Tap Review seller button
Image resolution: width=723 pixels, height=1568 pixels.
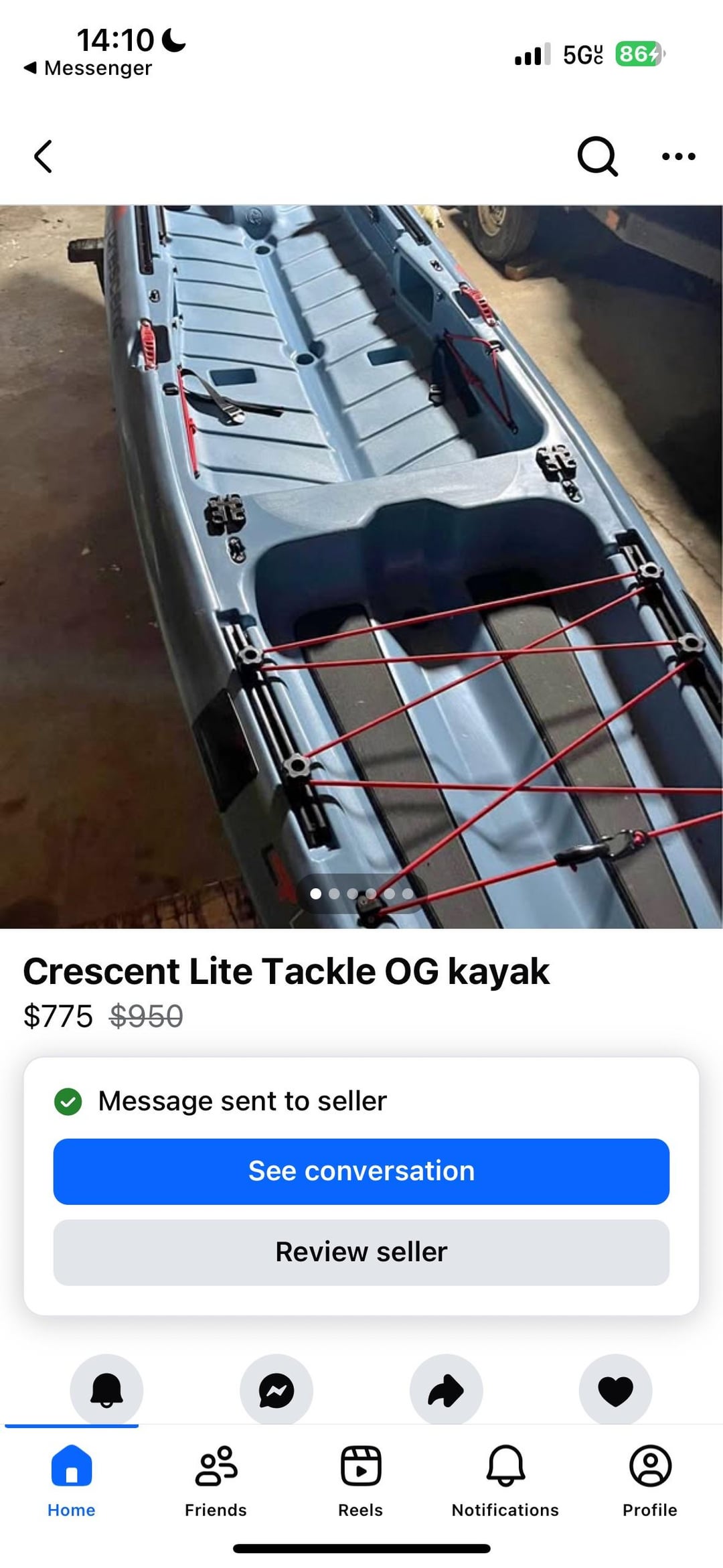click(x=361, y=1252)
